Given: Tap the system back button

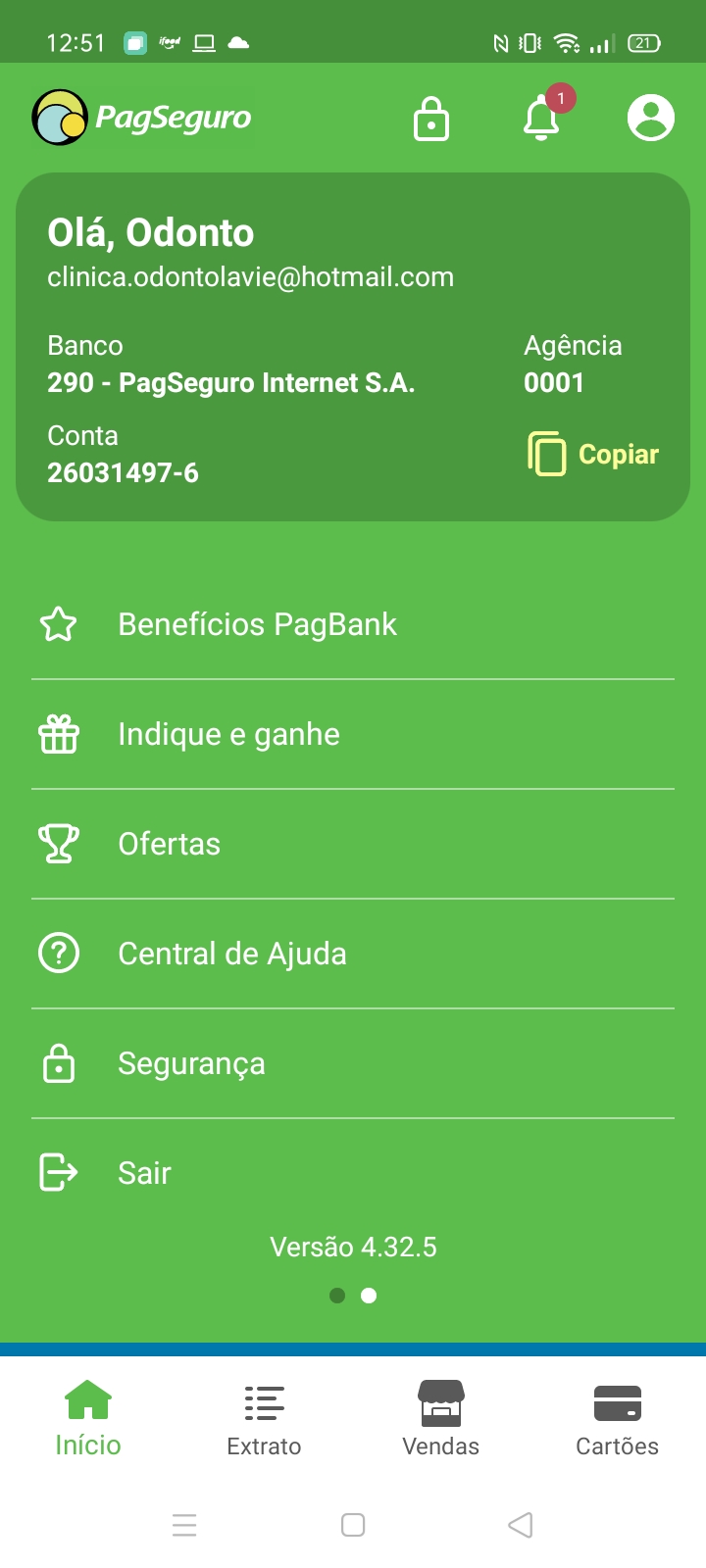Looking at the screenshot, I should [x=521, y=1525].
